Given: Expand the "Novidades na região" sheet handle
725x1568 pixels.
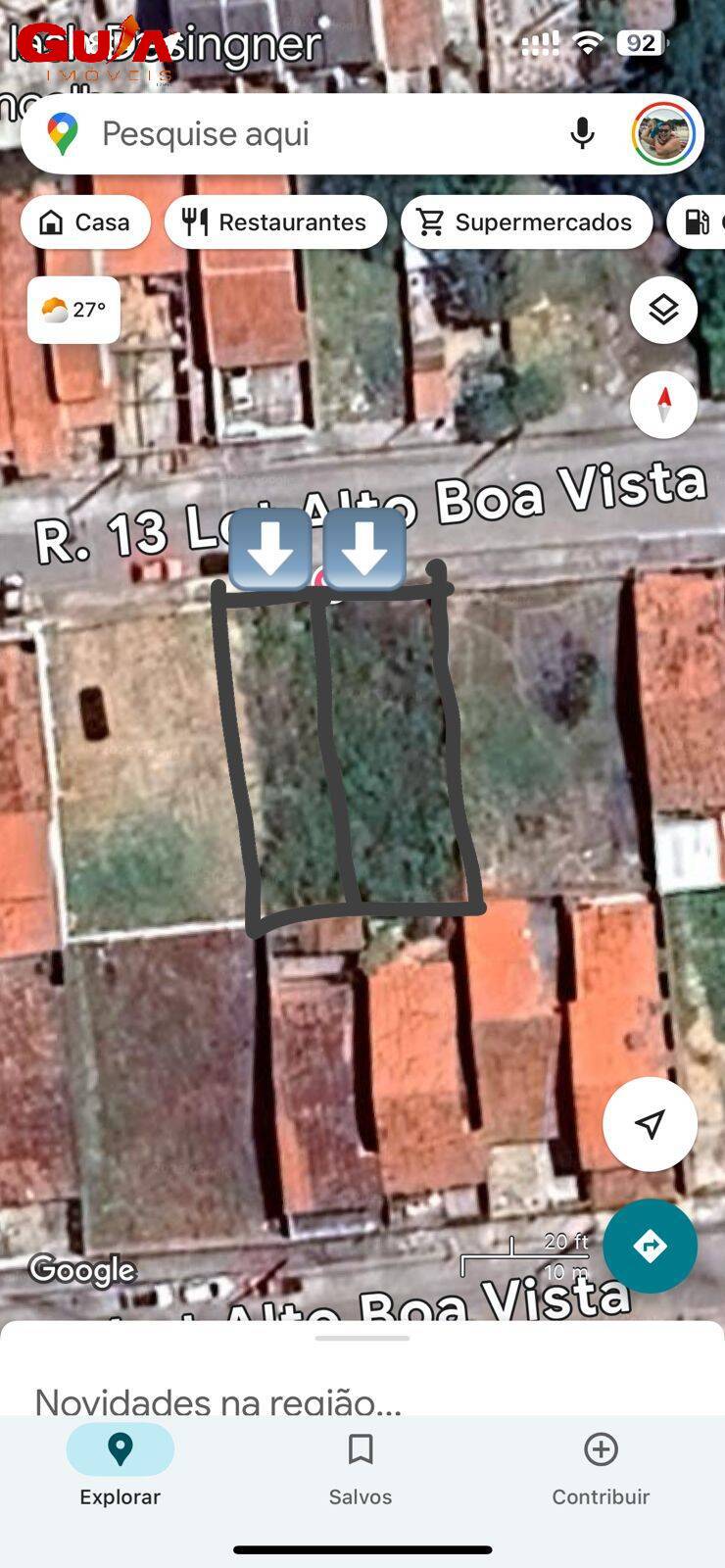Looking at the screenshot, I should [362, 1338].
